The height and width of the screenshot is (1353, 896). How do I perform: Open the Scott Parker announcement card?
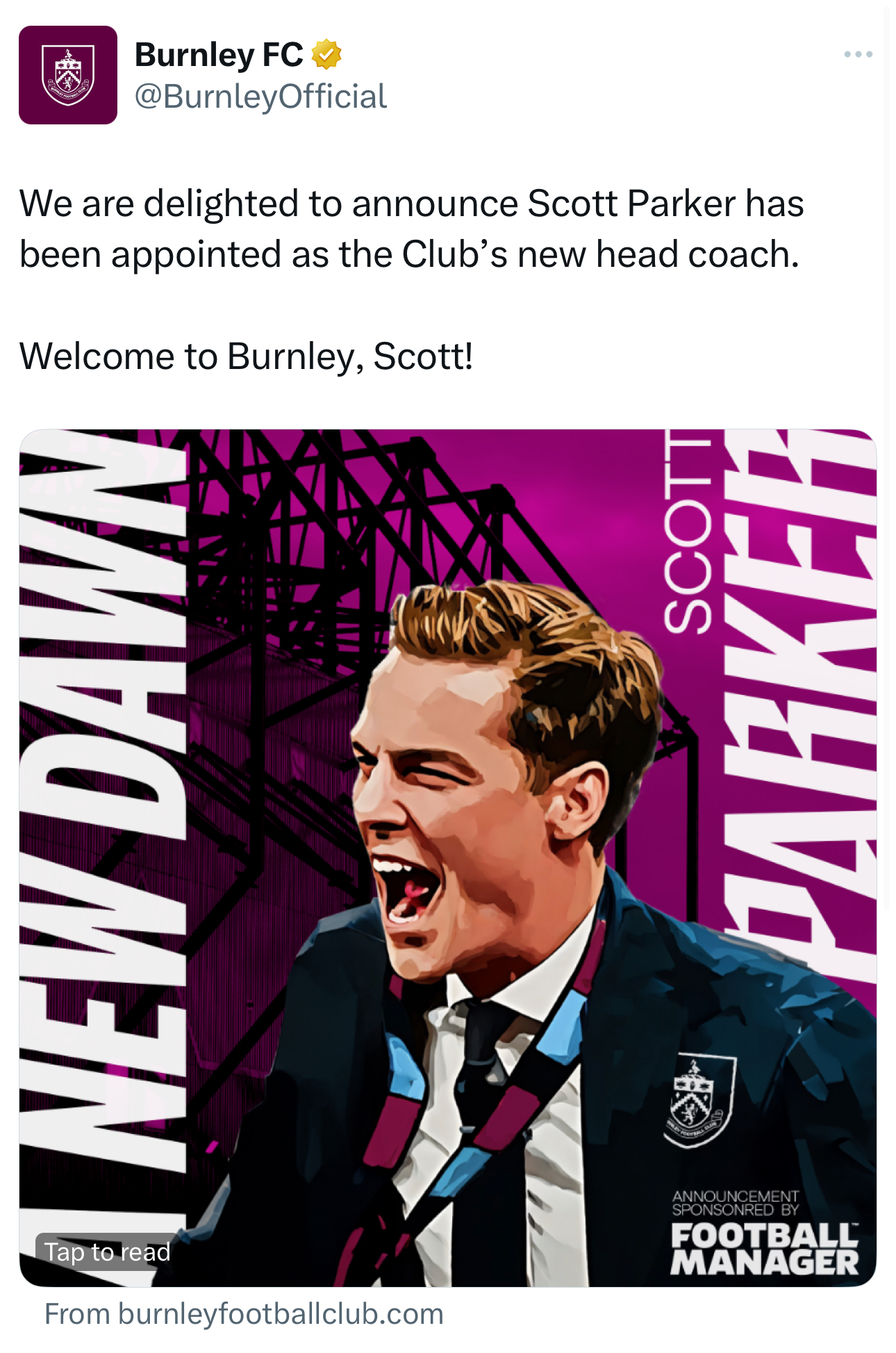pyautogui.click(x=448, y=856)
